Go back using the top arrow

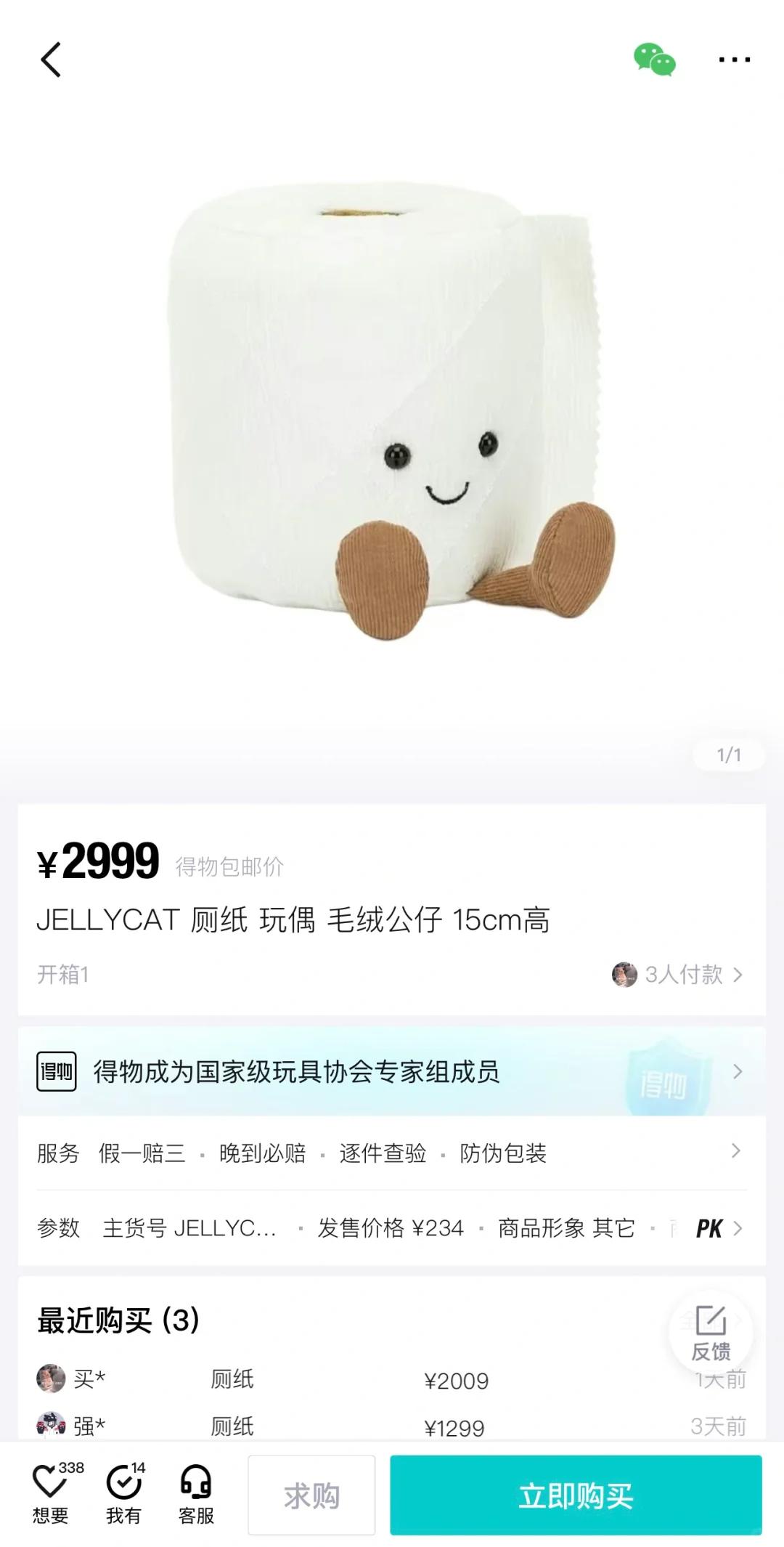point(51,60)
